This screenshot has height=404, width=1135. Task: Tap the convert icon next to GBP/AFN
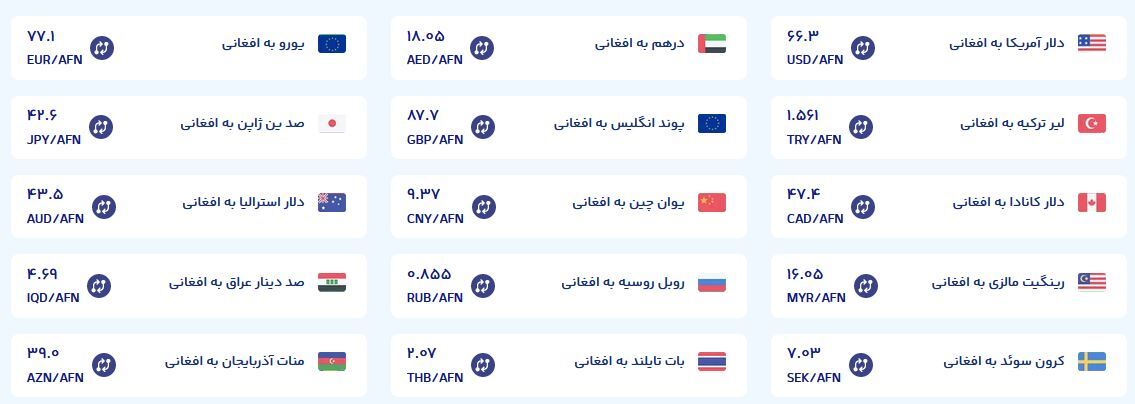(482, 127)
